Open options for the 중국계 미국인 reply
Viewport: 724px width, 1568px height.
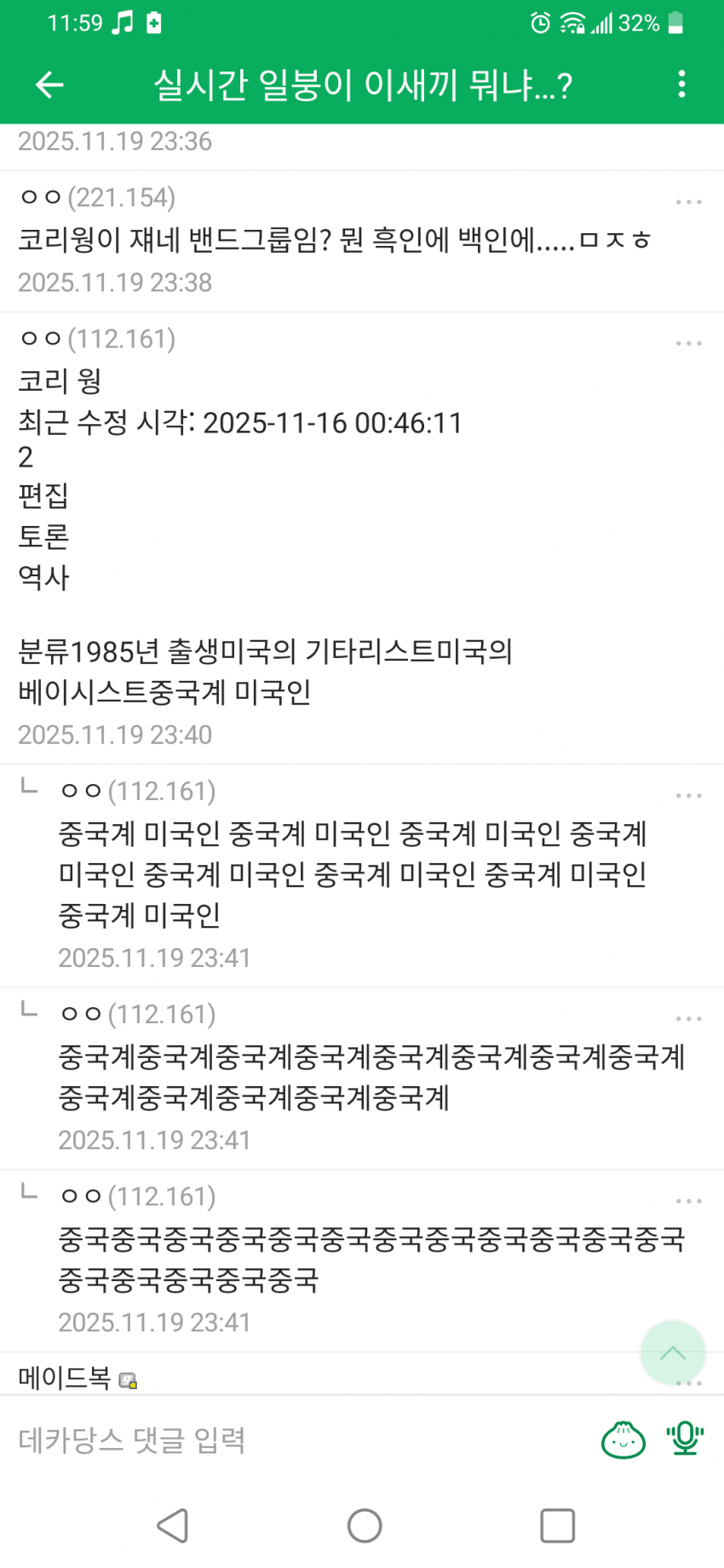pos(688,796)
